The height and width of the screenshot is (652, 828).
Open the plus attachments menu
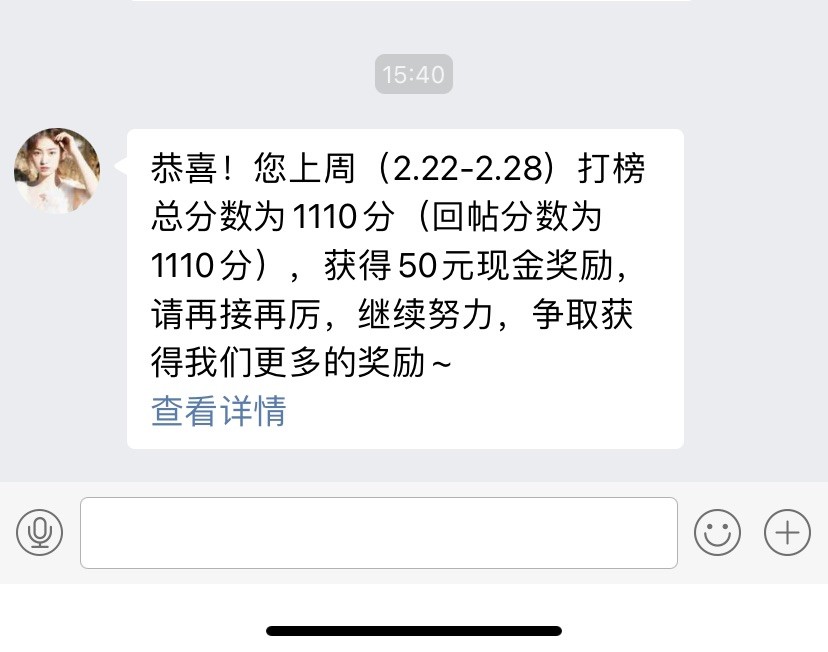tap(787, 532)
